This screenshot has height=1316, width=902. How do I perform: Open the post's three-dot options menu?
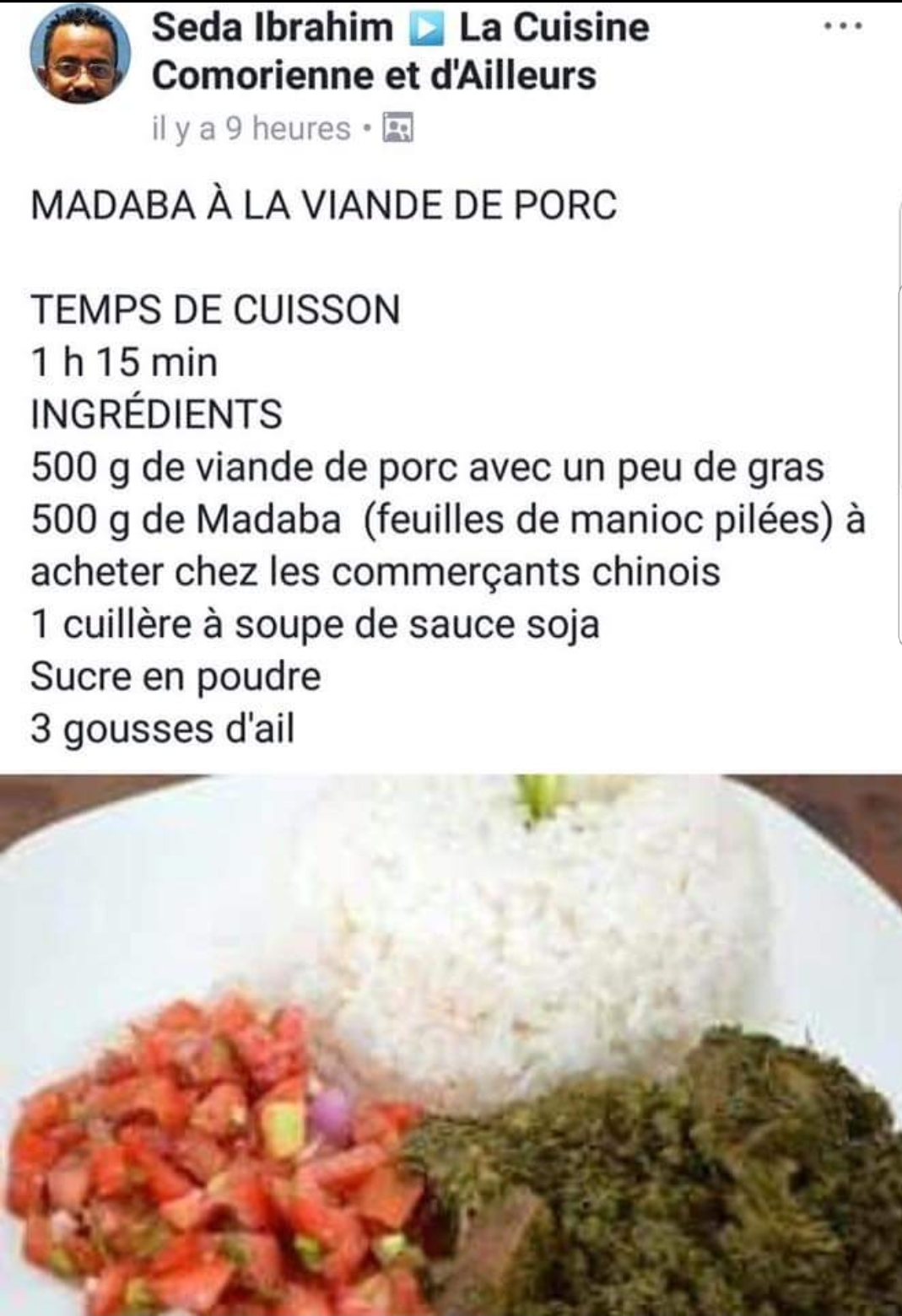click(843, 27)
